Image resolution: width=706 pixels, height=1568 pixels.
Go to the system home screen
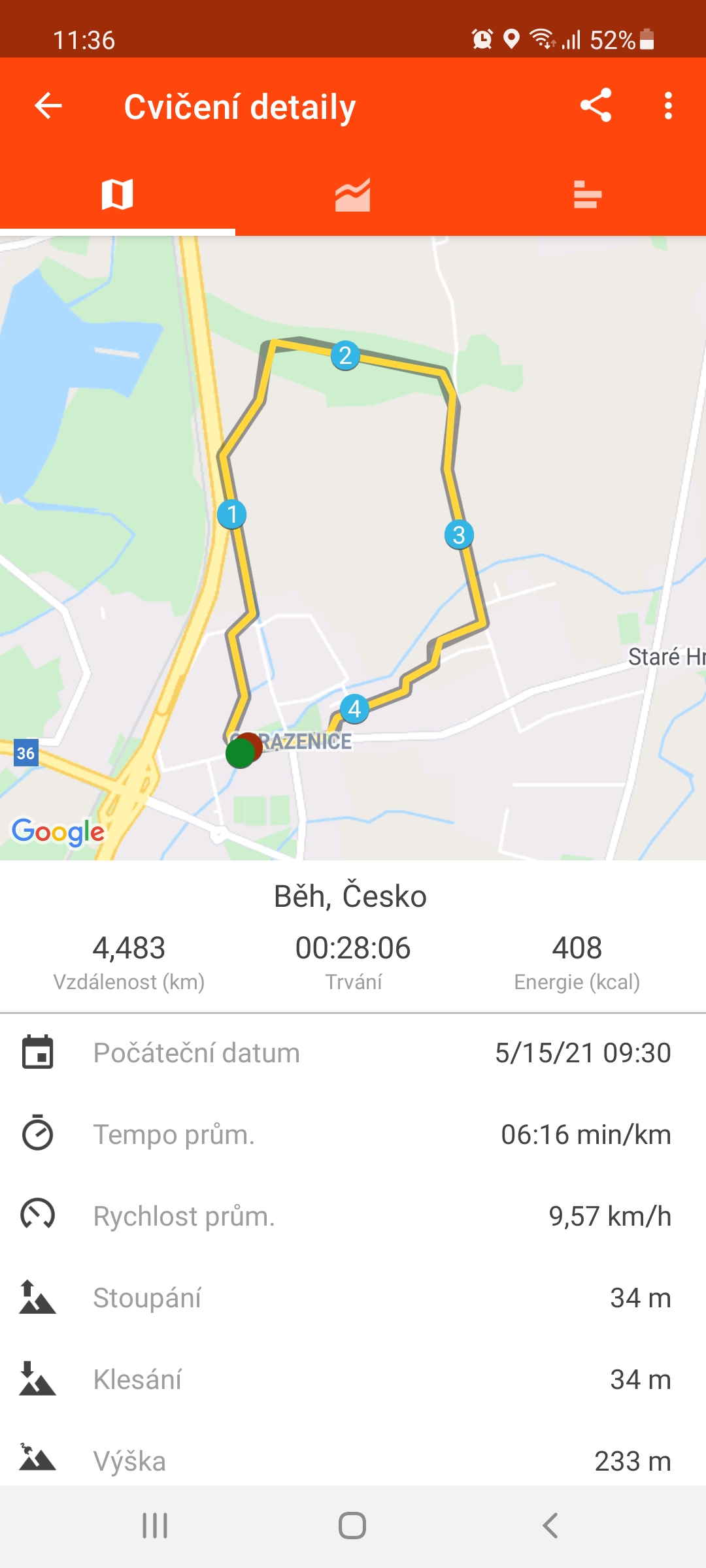pyautogui.click(x=352, y=1526)
